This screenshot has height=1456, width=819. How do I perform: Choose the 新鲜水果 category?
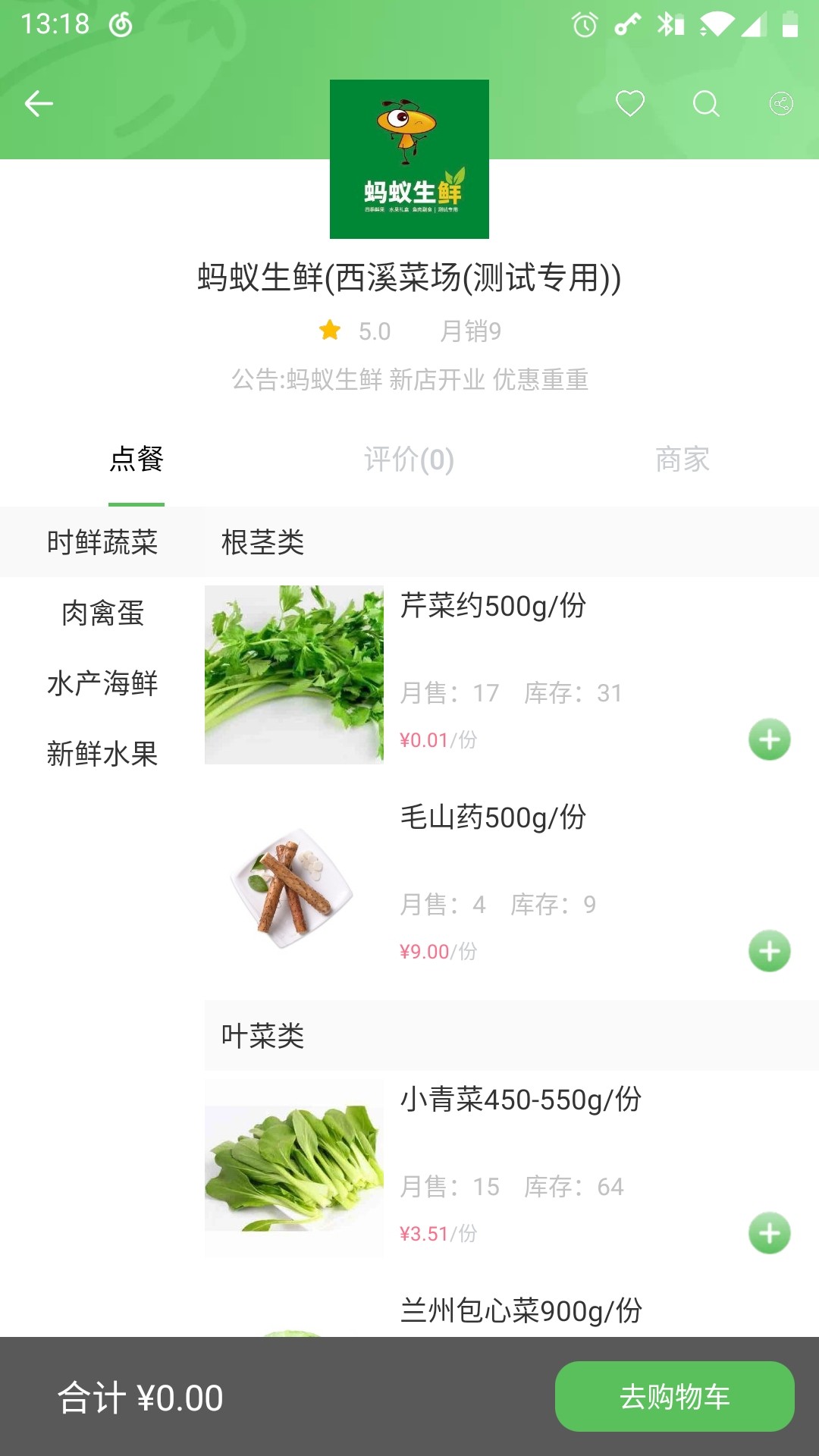pyautogui.click(x=102, y=755)
